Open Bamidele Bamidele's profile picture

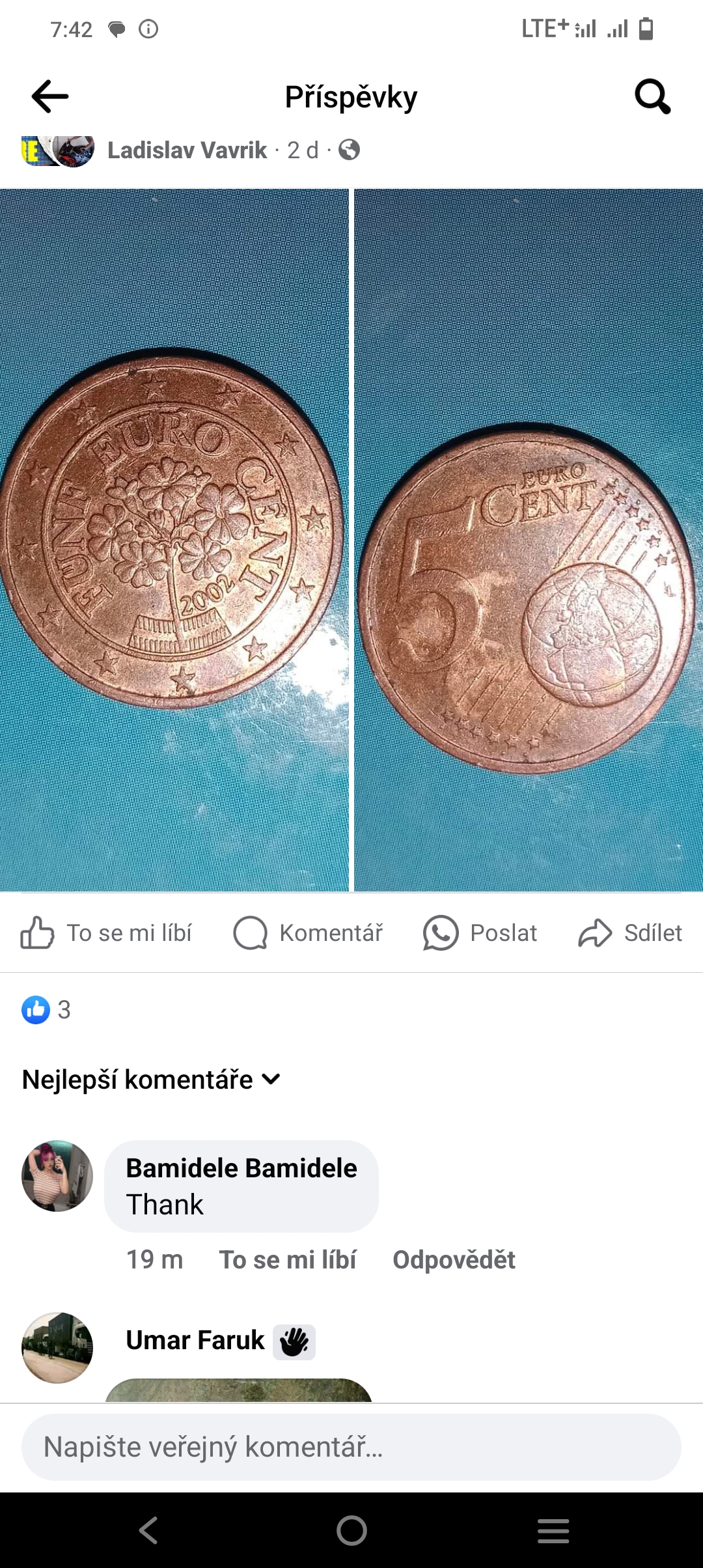click(57, 1176)
